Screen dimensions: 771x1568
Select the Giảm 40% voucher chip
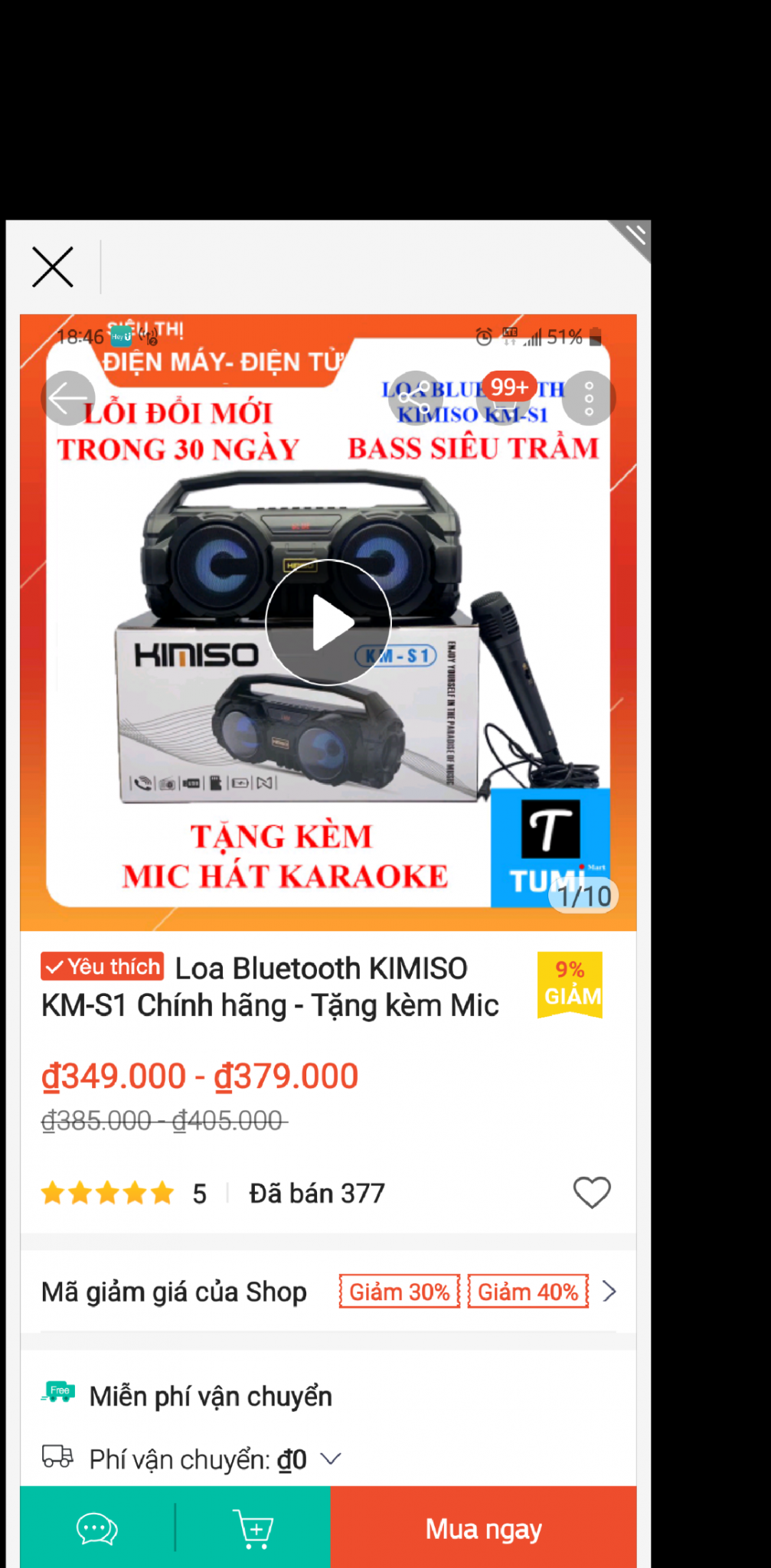click(x=528, y=1292)
